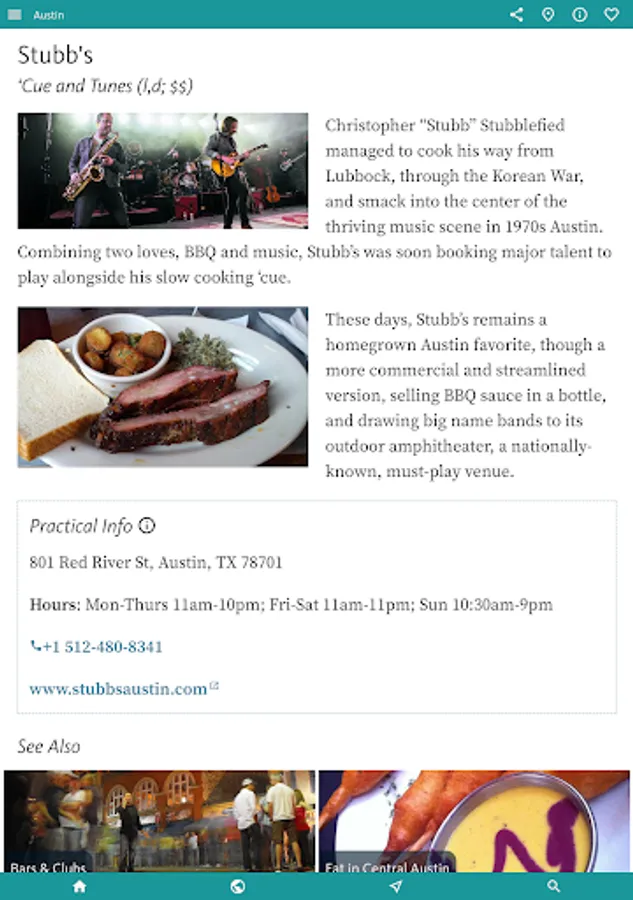Open the info icon in the top bar

pyautogui.click(x=580, y=14)
